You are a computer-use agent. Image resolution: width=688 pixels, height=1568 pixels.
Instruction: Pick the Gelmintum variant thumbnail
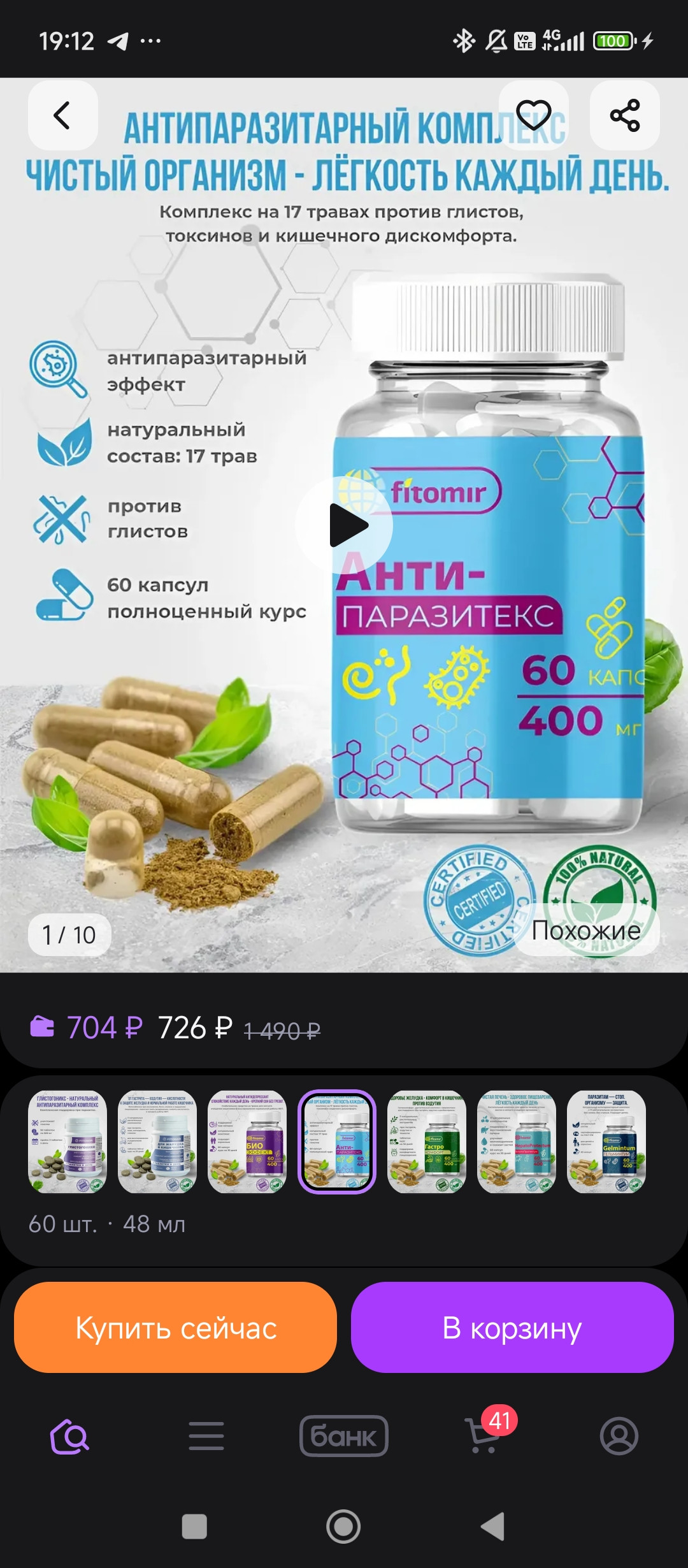coord(606,1142)
